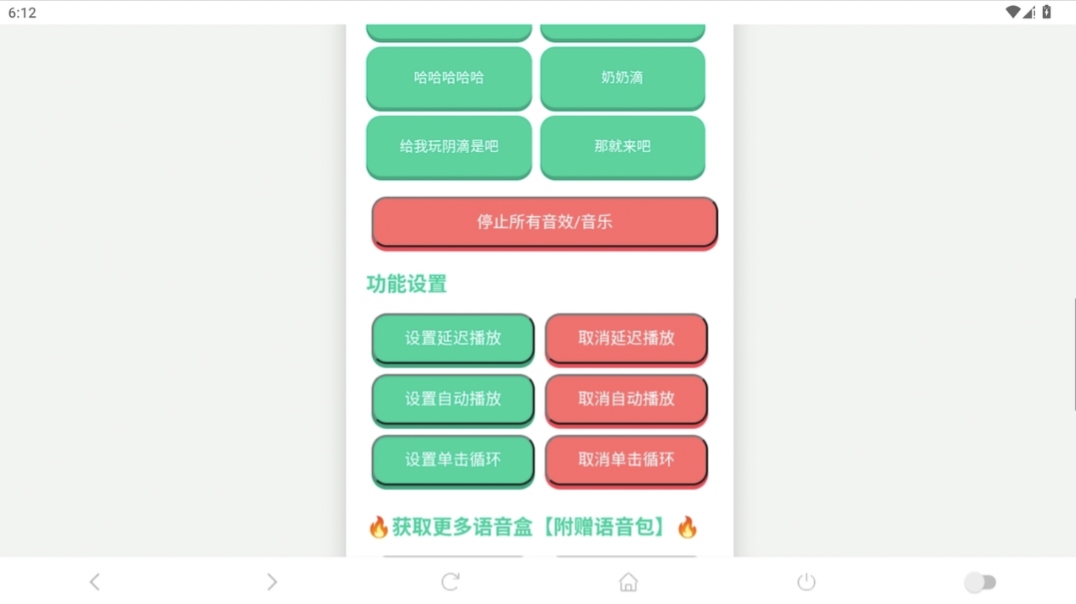
Task: Tap the power icon in bottom bar
Action: pyautogui.click(x=806, y=582)
